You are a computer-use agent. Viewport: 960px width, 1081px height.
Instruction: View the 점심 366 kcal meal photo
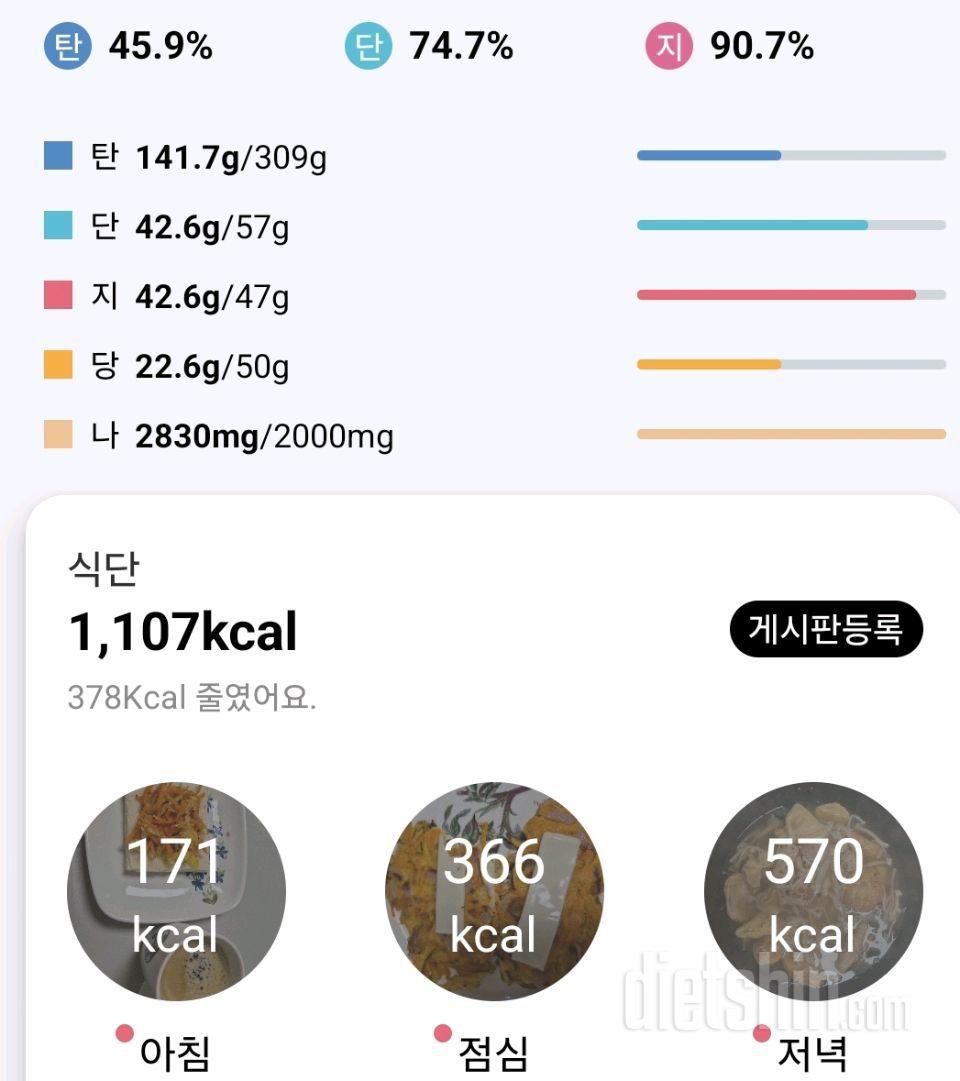click(494, 892)
